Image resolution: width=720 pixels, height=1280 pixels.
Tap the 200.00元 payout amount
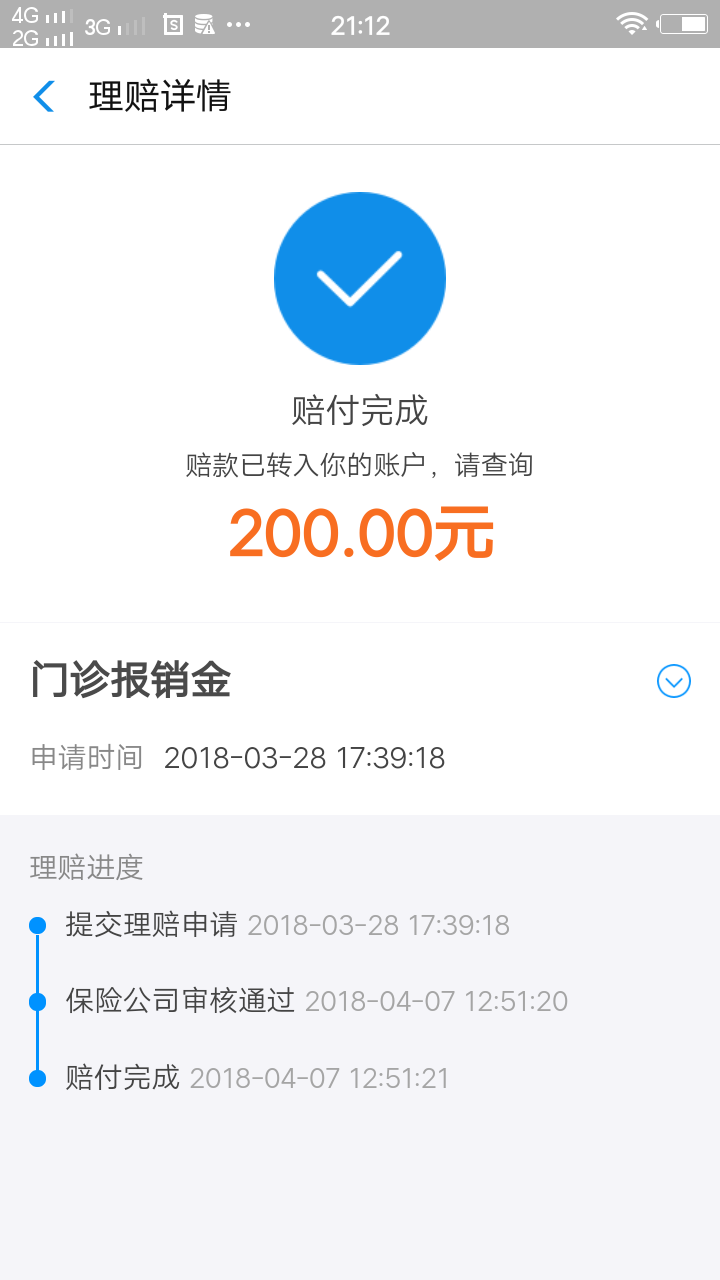point(360,533)
